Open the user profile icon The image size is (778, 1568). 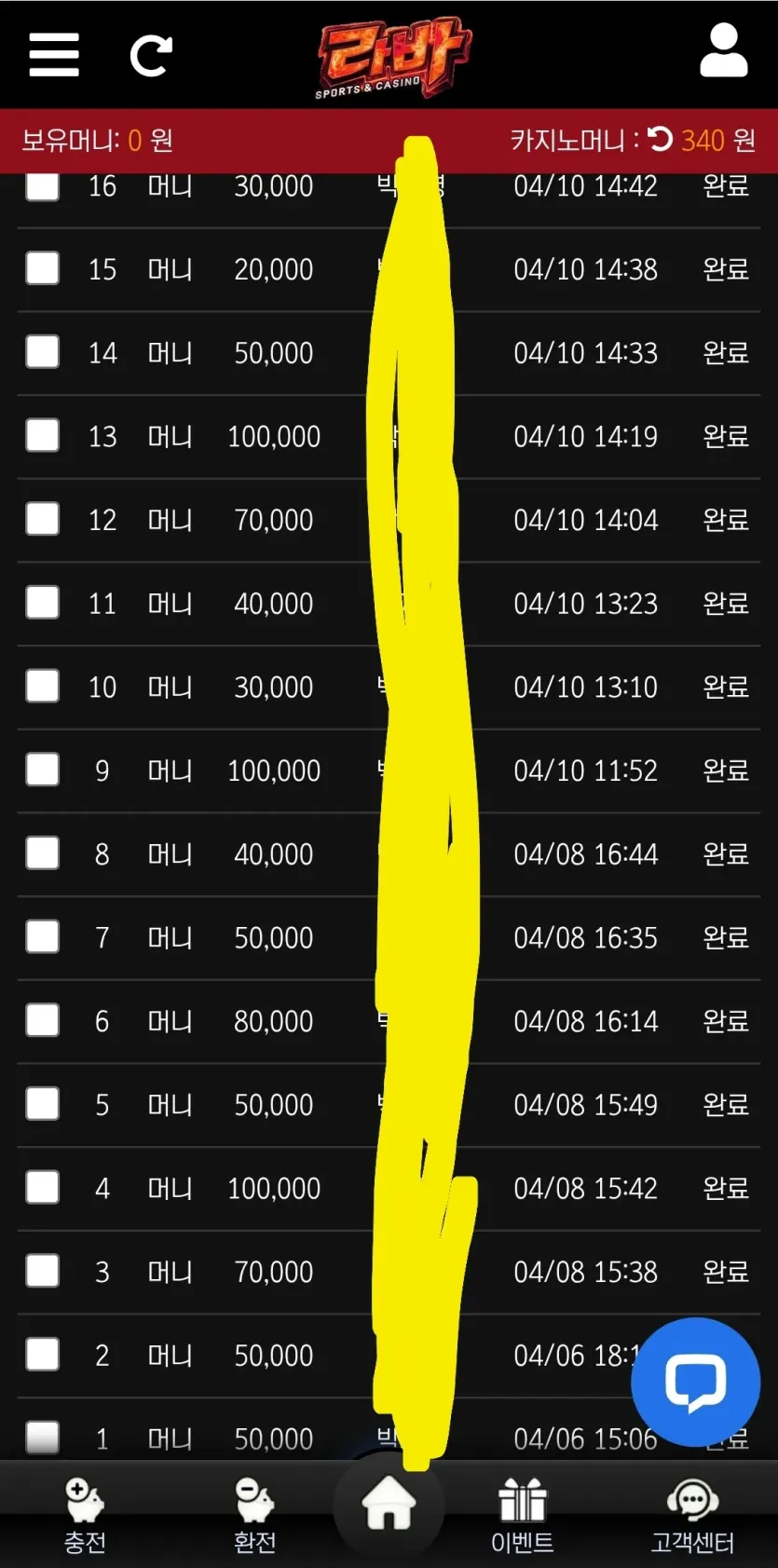724,51
